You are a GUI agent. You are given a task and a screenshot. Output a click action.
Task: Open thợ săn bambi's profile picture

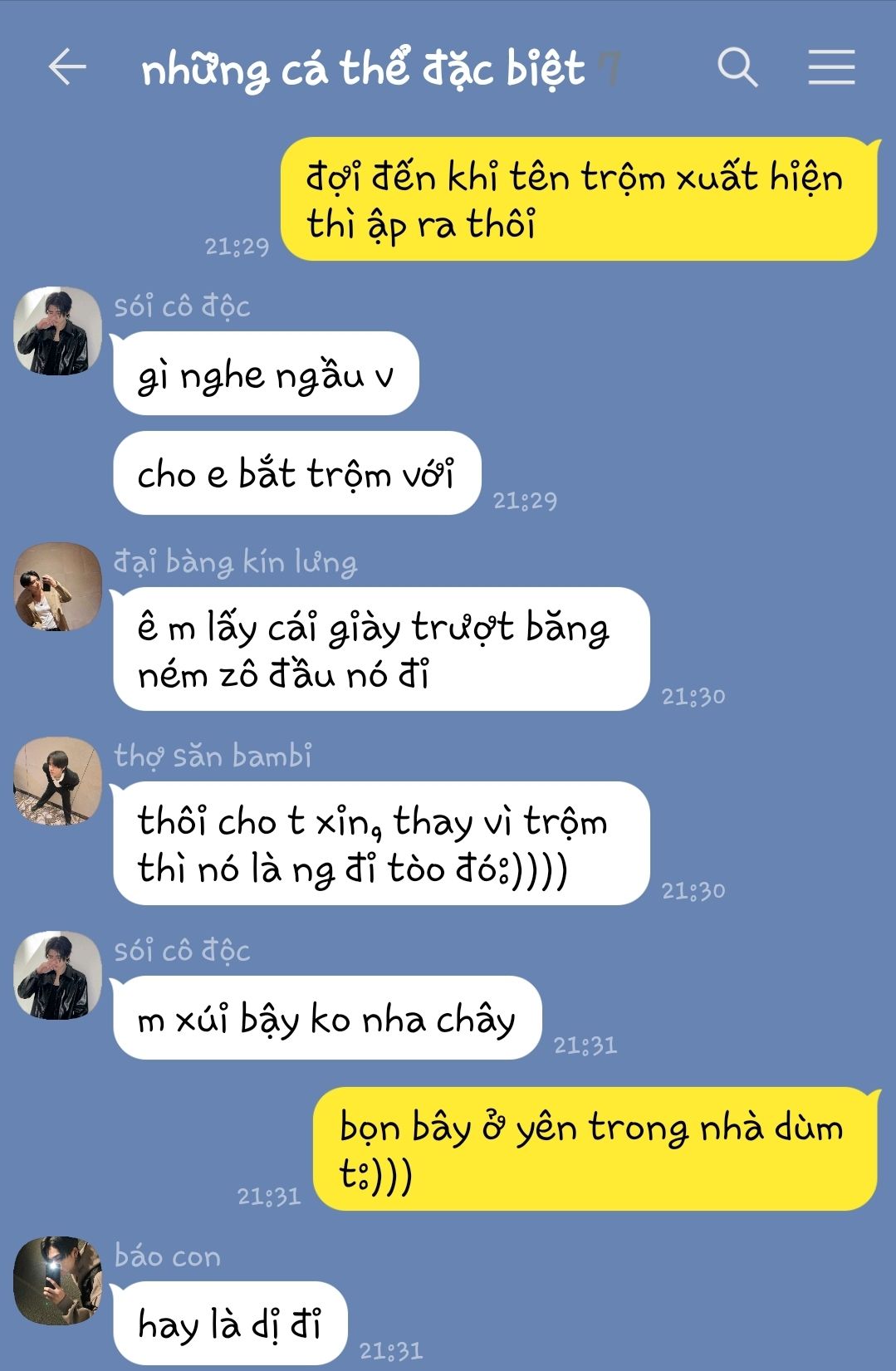point(57,781)
